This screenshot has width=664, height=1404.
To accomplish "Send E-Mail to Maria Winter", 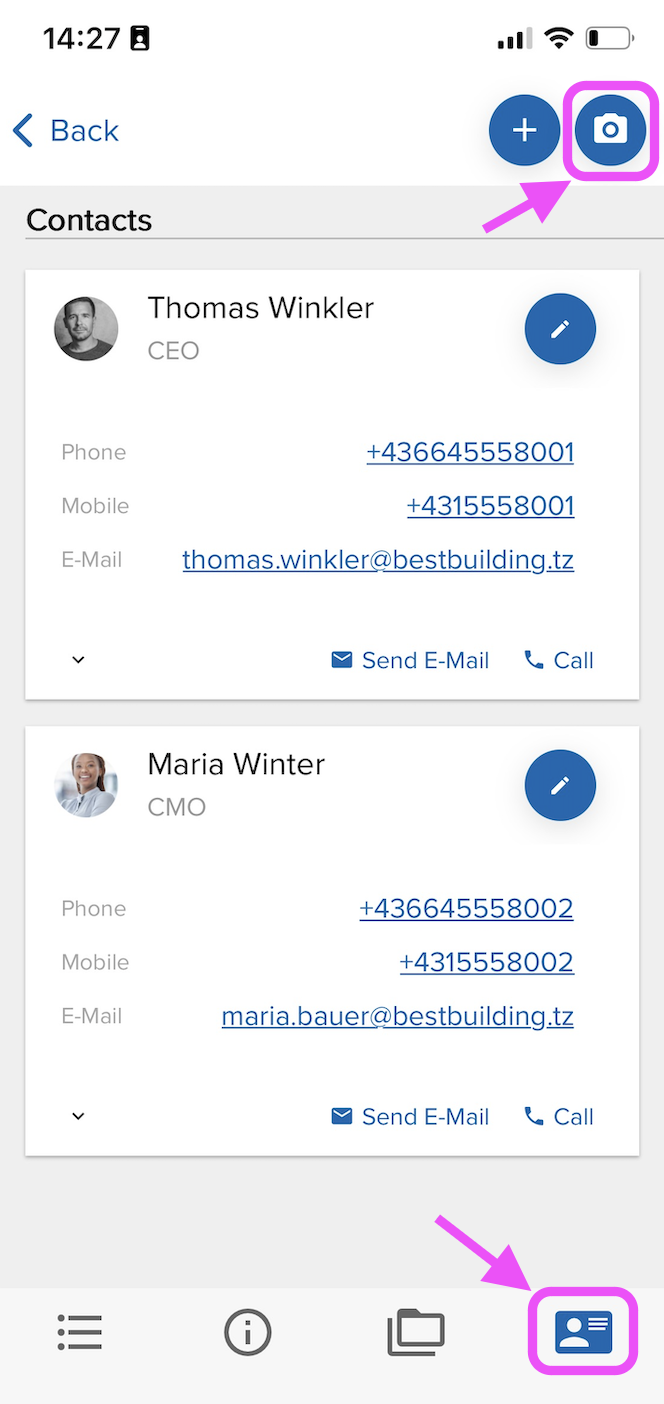I will (x=410, y=1116).
